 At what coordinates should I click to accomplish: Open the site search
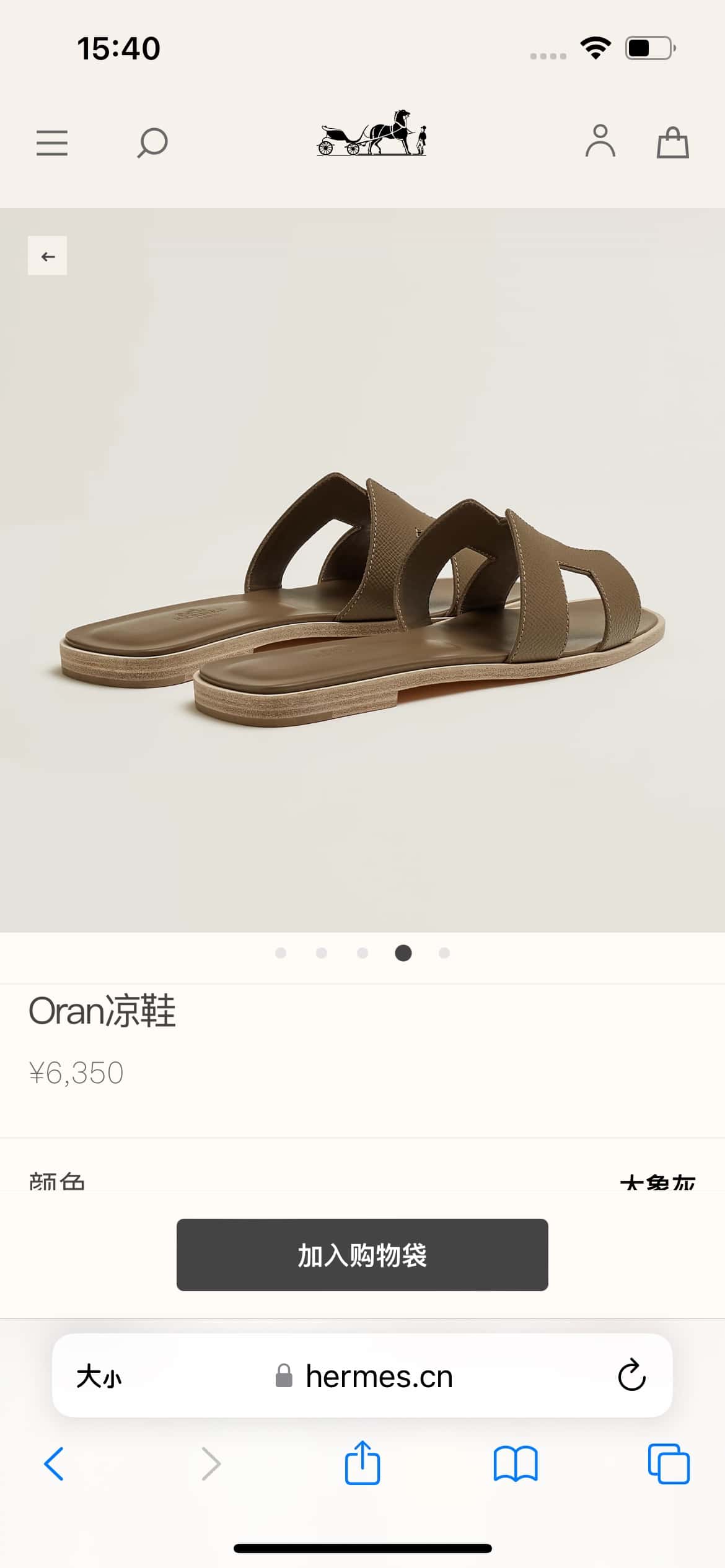[152, 143]
